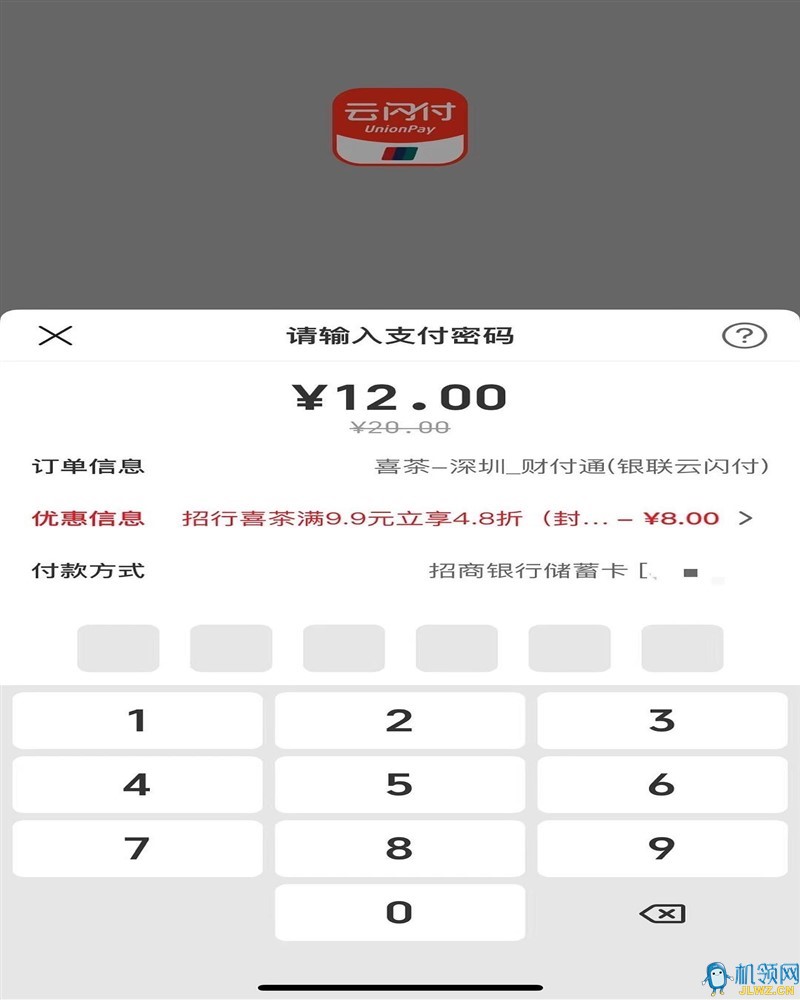Open the 优惠信息 discount details row
Viewport: 800px width, 1000px height.
(744, 518)
